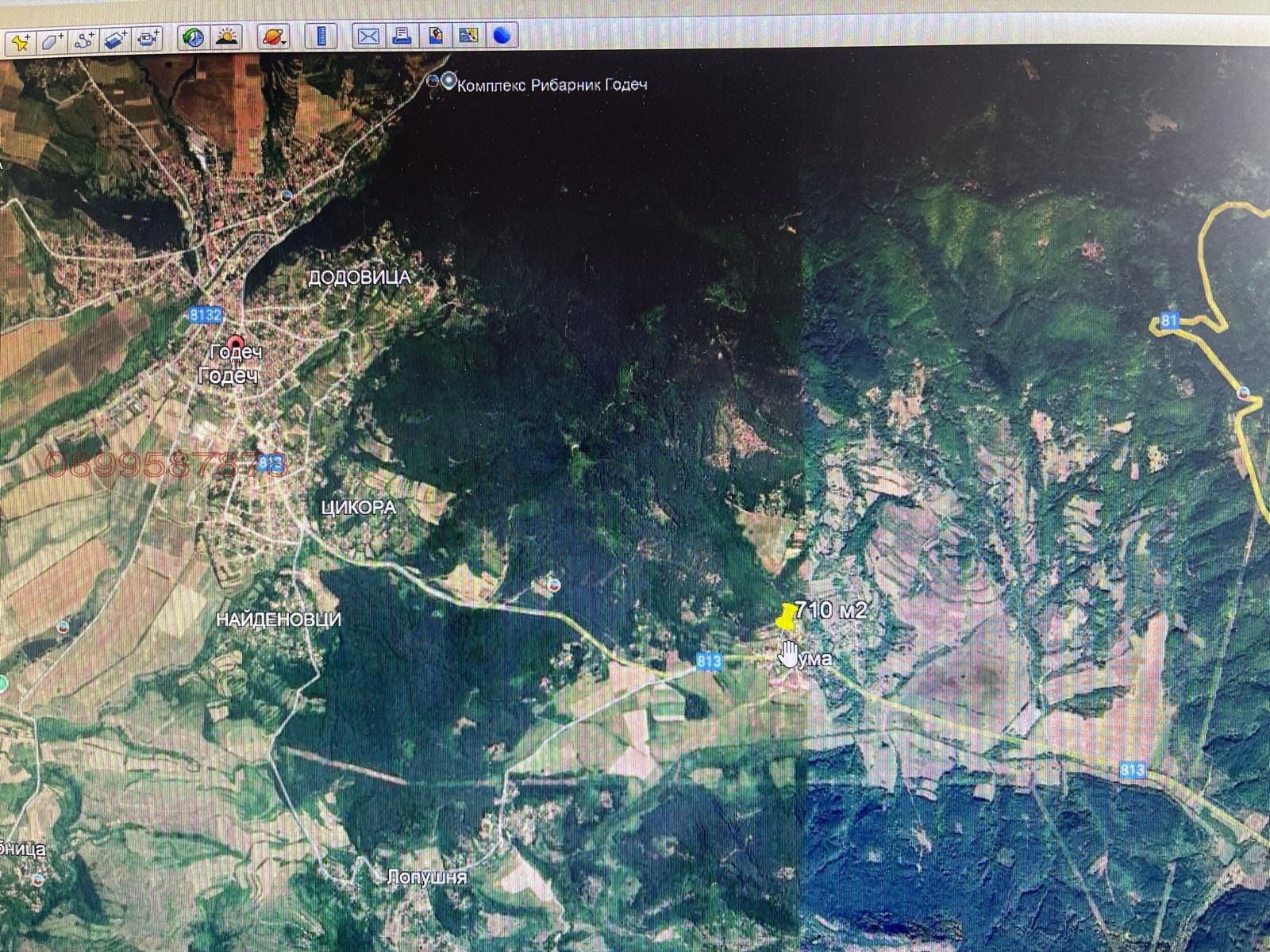Screen dimensions: 1270x952
Task: Add a polygon shape
Action: tap(52, 40)
